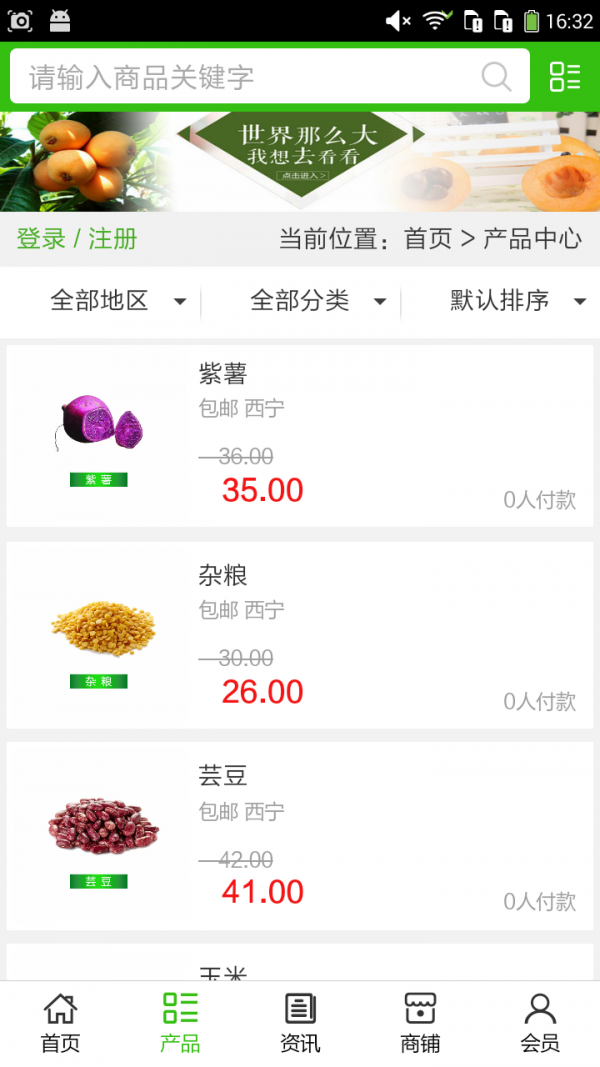
Task: Open the category list icon in header
Action: coord(565,77)
